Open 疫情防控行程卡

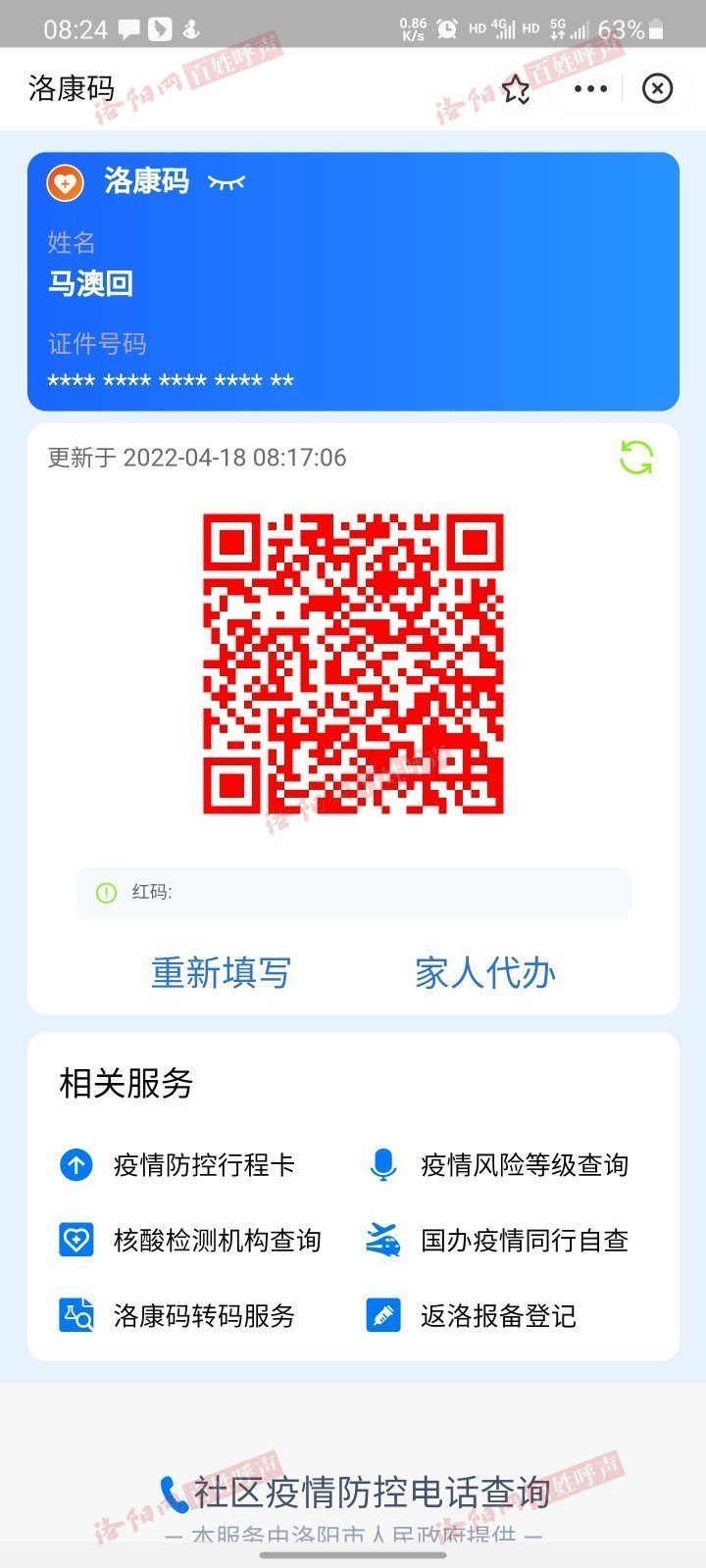tap(177, 1164)
